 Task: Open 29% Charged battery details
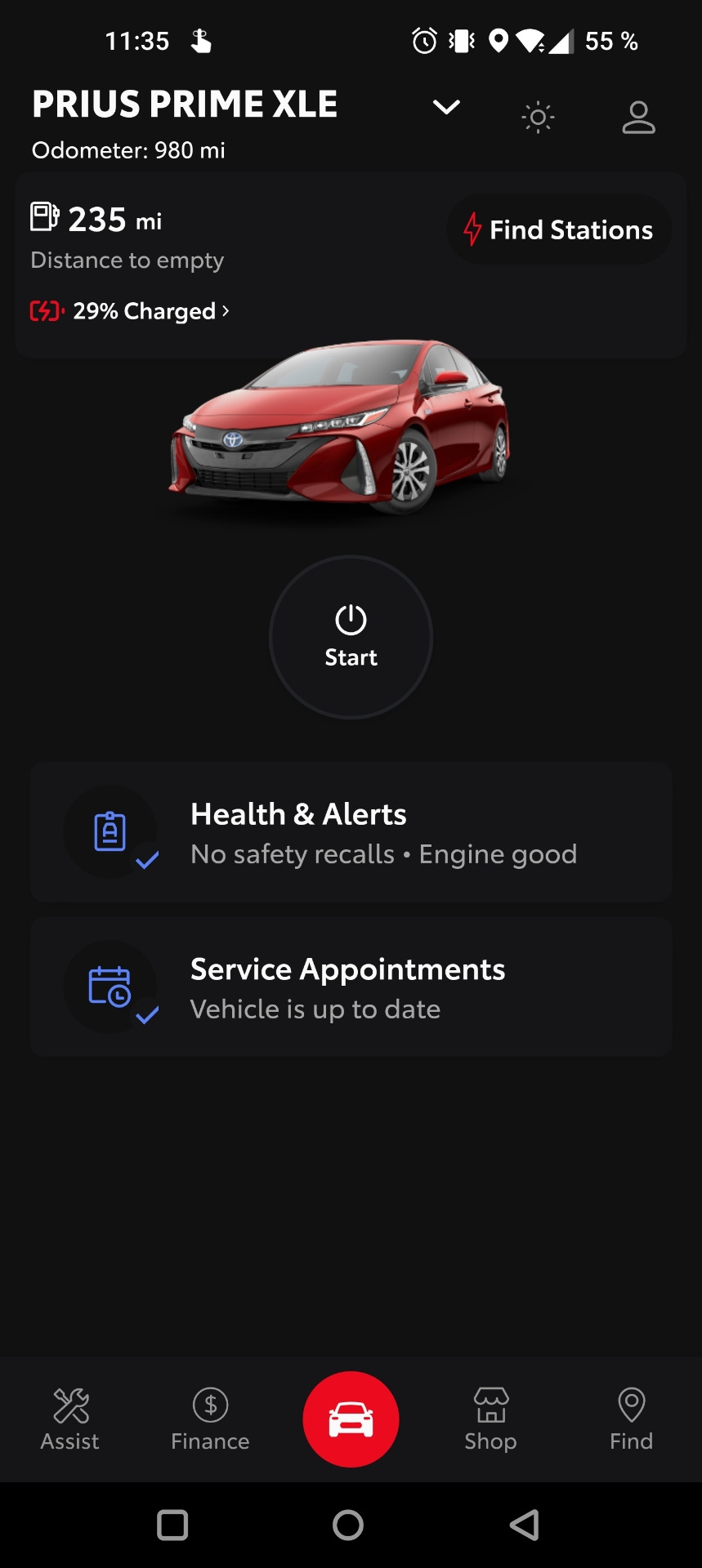131,311
